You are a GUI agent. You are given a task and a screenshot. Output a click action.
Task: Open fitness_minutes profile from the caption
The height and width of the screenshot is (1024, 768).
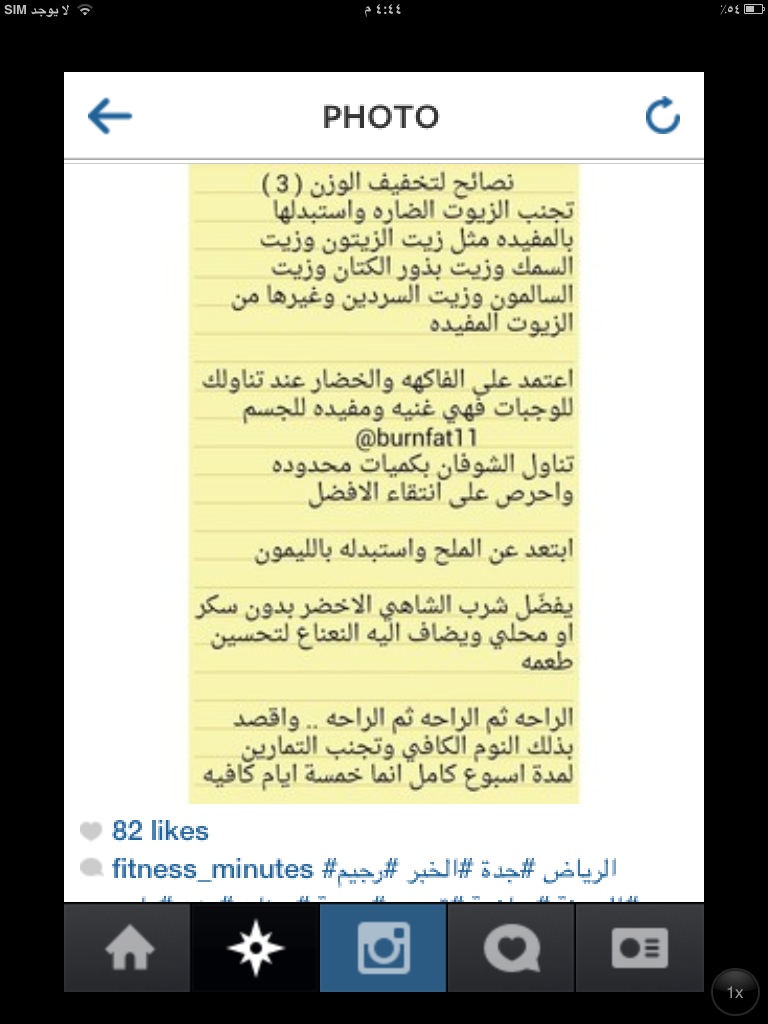[212, 869]
